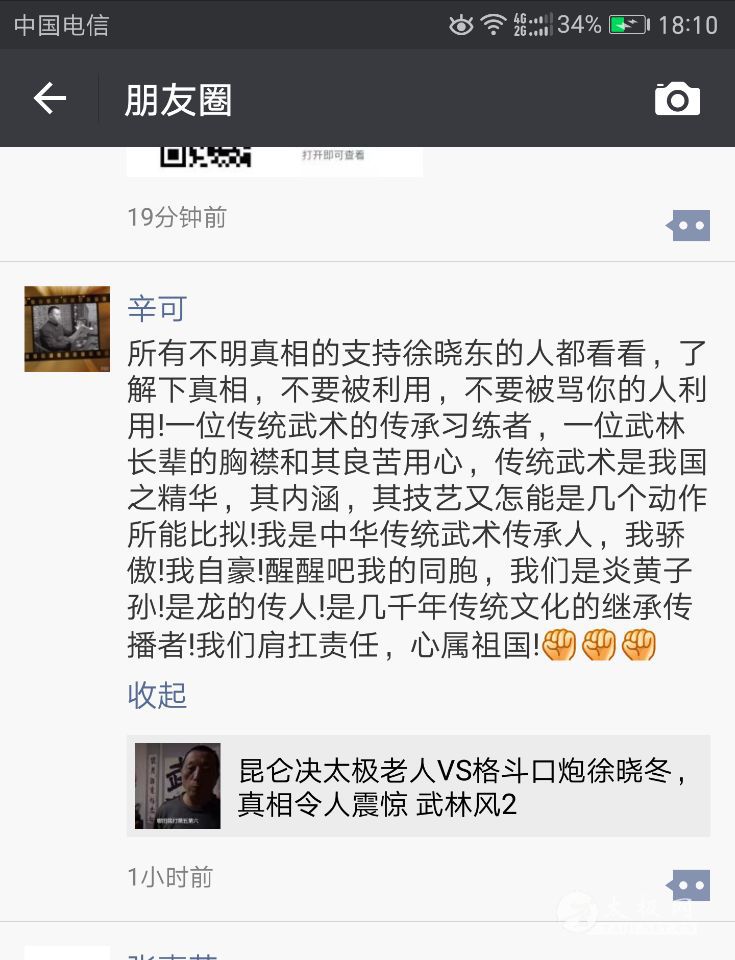Open comment menu on the 19分钟前 post
This screenshot has height=960, width=735.
(x=689, y=225)
